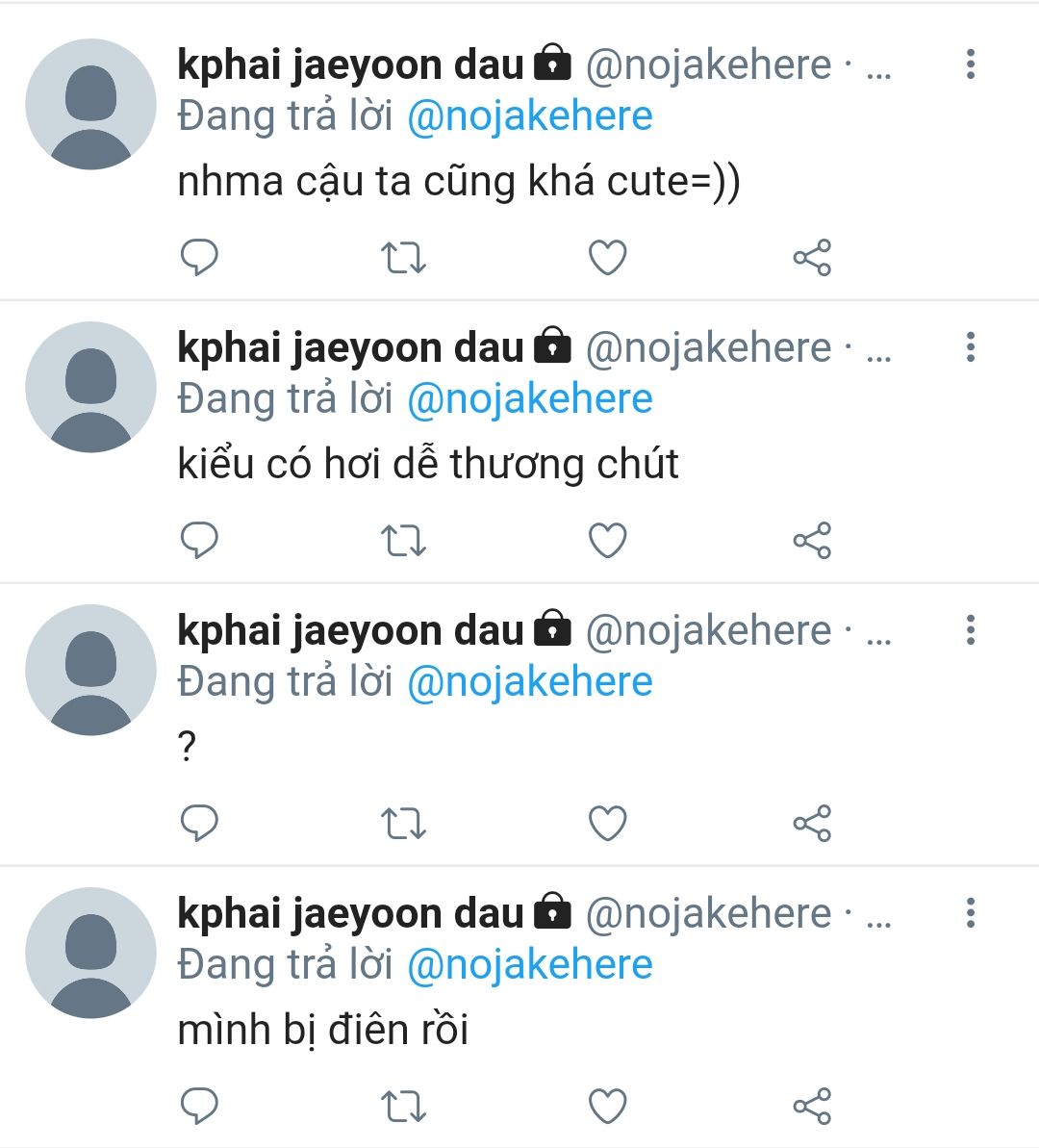This screenshot has height=1148, width=1039.
Task: Open more options on 'kiểu có hơi' tweet
Action: (x=970, y=347)
